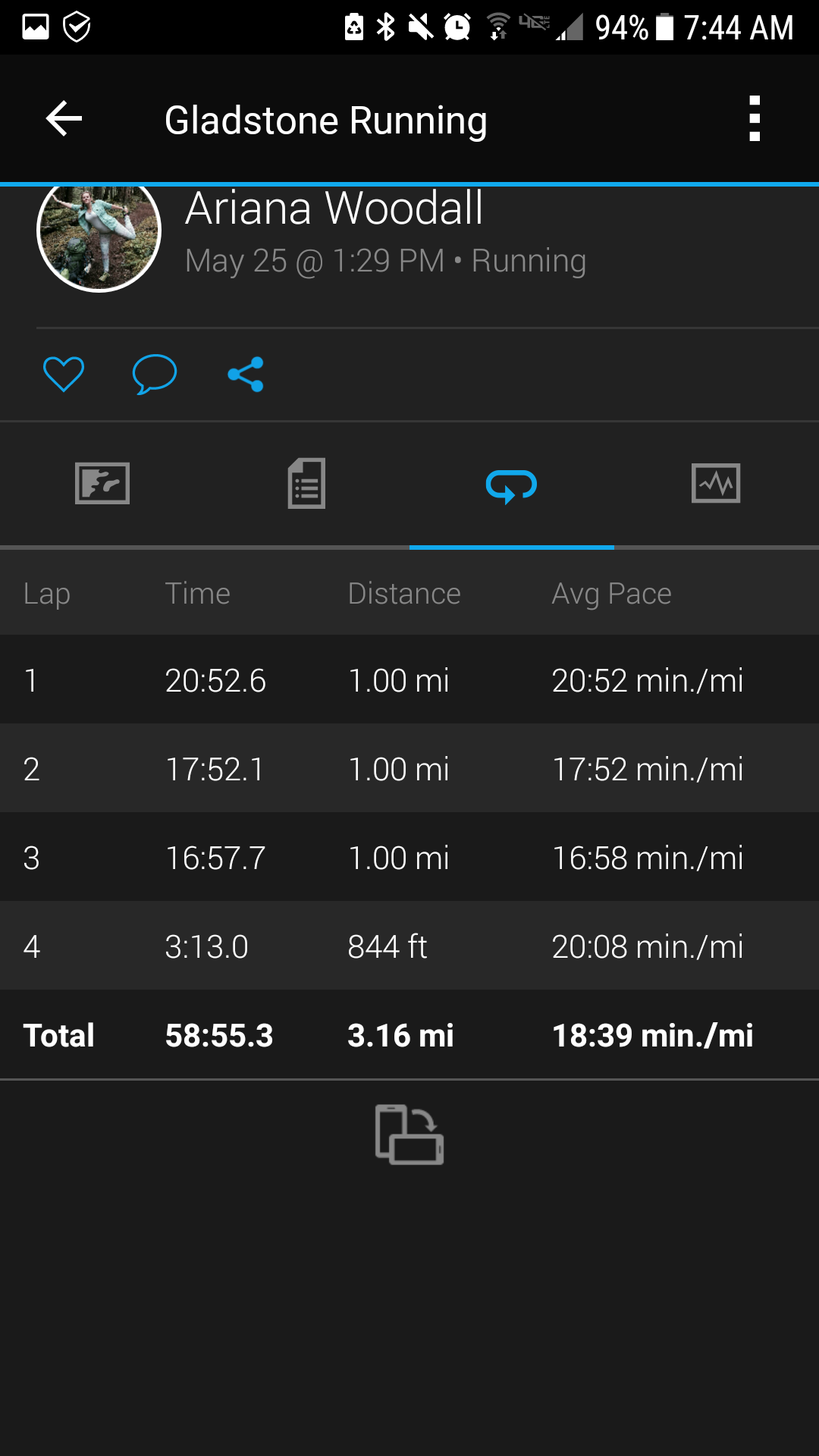Switch to the stats details tab
The width and height of the screenshot is (819, 1456).
coord(307,483)
